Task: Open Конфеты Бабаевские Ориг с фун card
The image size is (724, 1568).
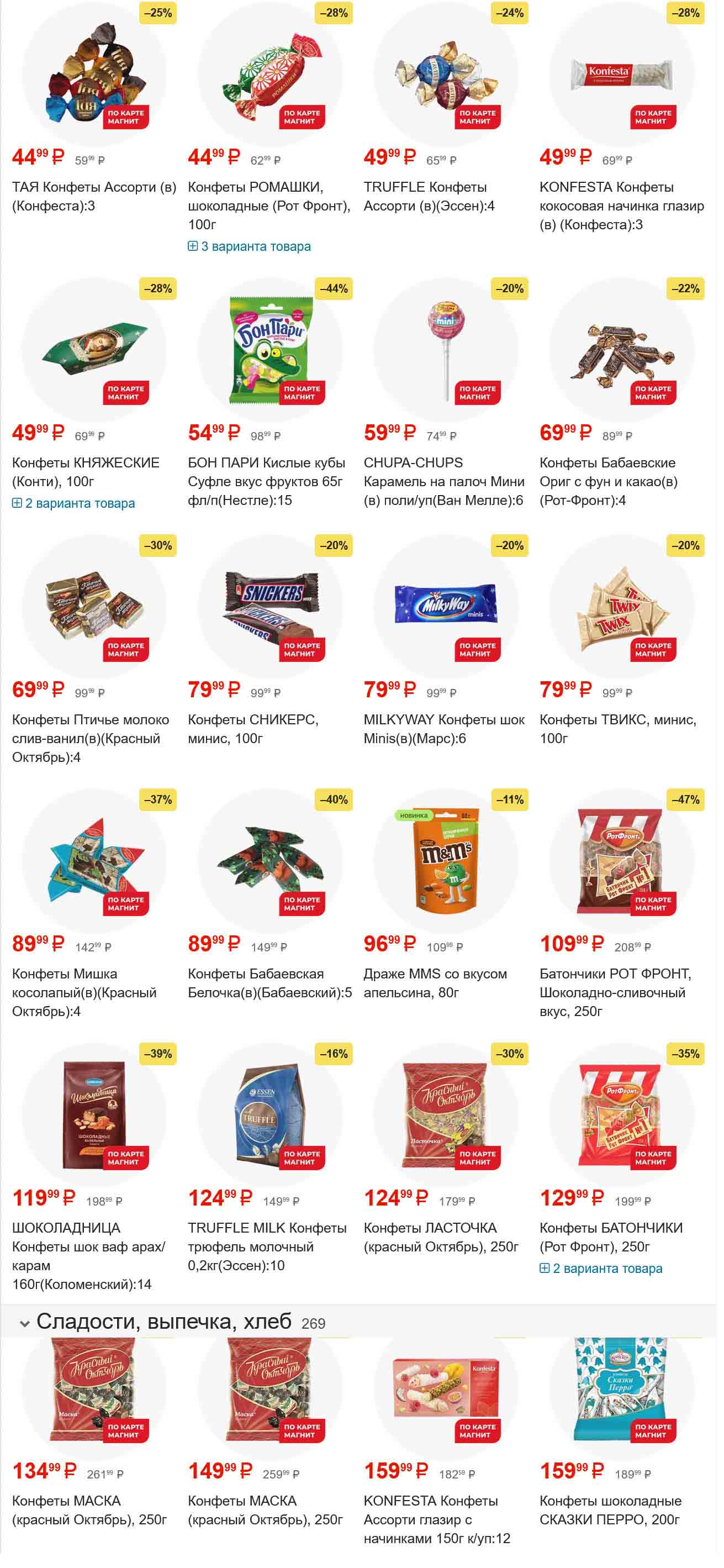Action: [608, 481]
